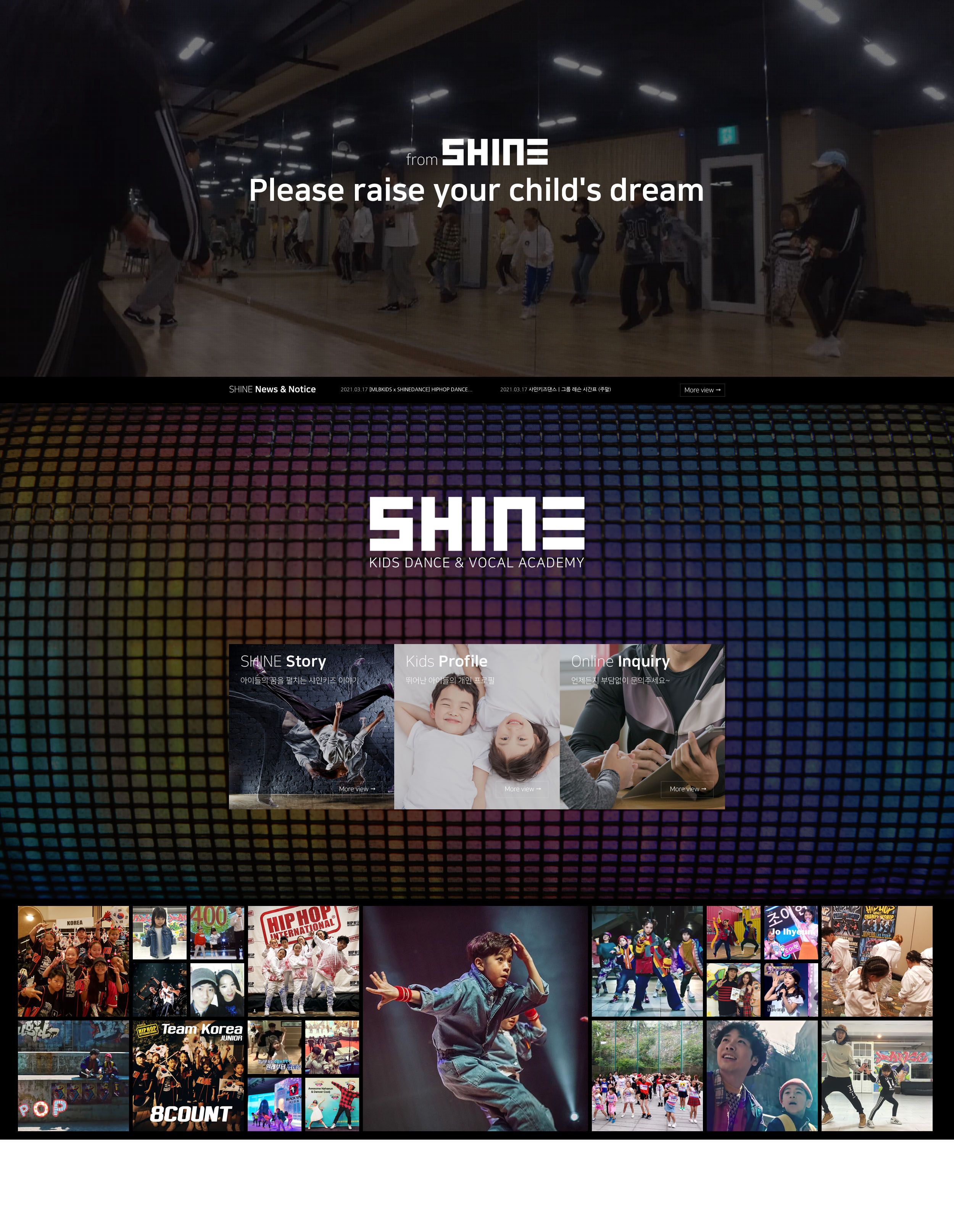Screen dimensions: 954x1232
Task: Open the 샤인키즈댄스 그룹 레슨 시간표 notice
Action: pos(555,389)
